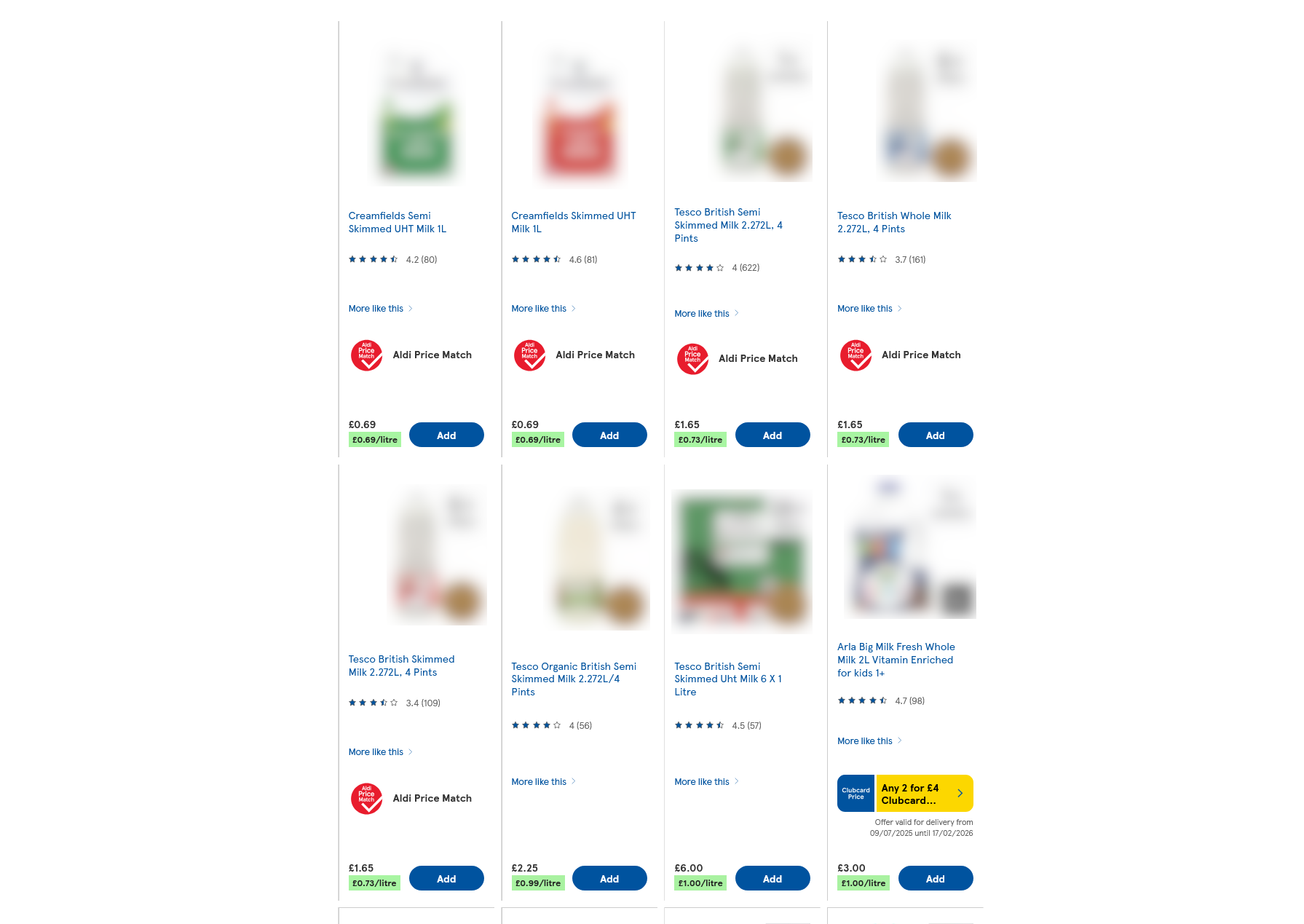
Task: Open Creamfields Semi Skimmed UHT Milk 1L title
Action: [x=397, y=222]
